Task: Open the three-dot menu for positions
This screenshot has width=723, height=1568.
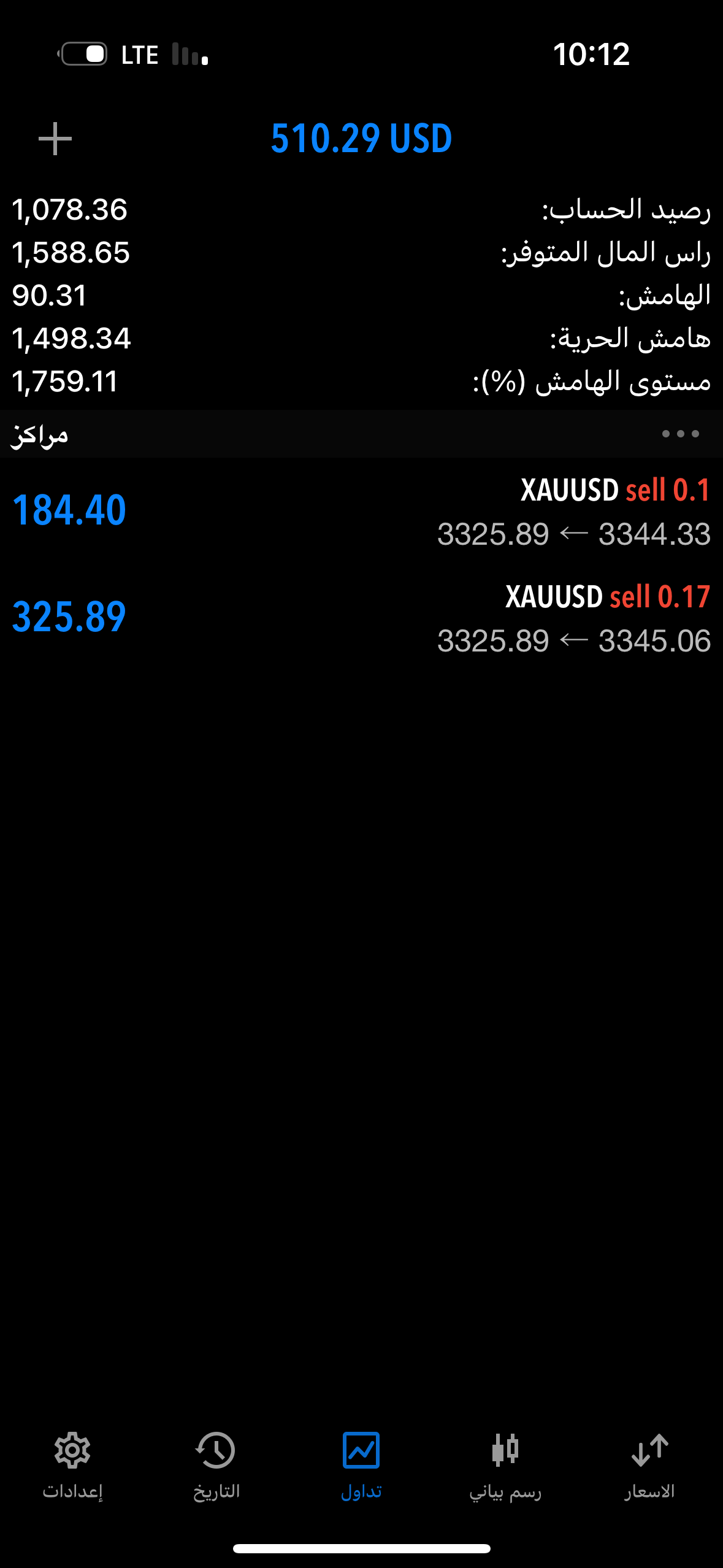Action: [x=680, y=434]
